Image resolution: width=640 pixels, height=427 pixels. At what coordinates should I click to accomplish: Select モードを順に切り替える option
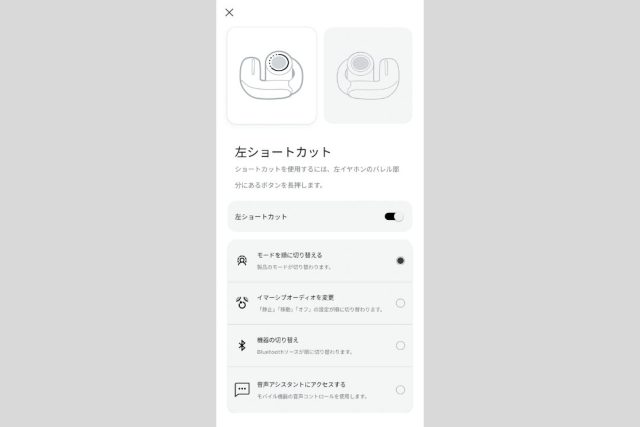pyautogui.click(x=400, y=260)
